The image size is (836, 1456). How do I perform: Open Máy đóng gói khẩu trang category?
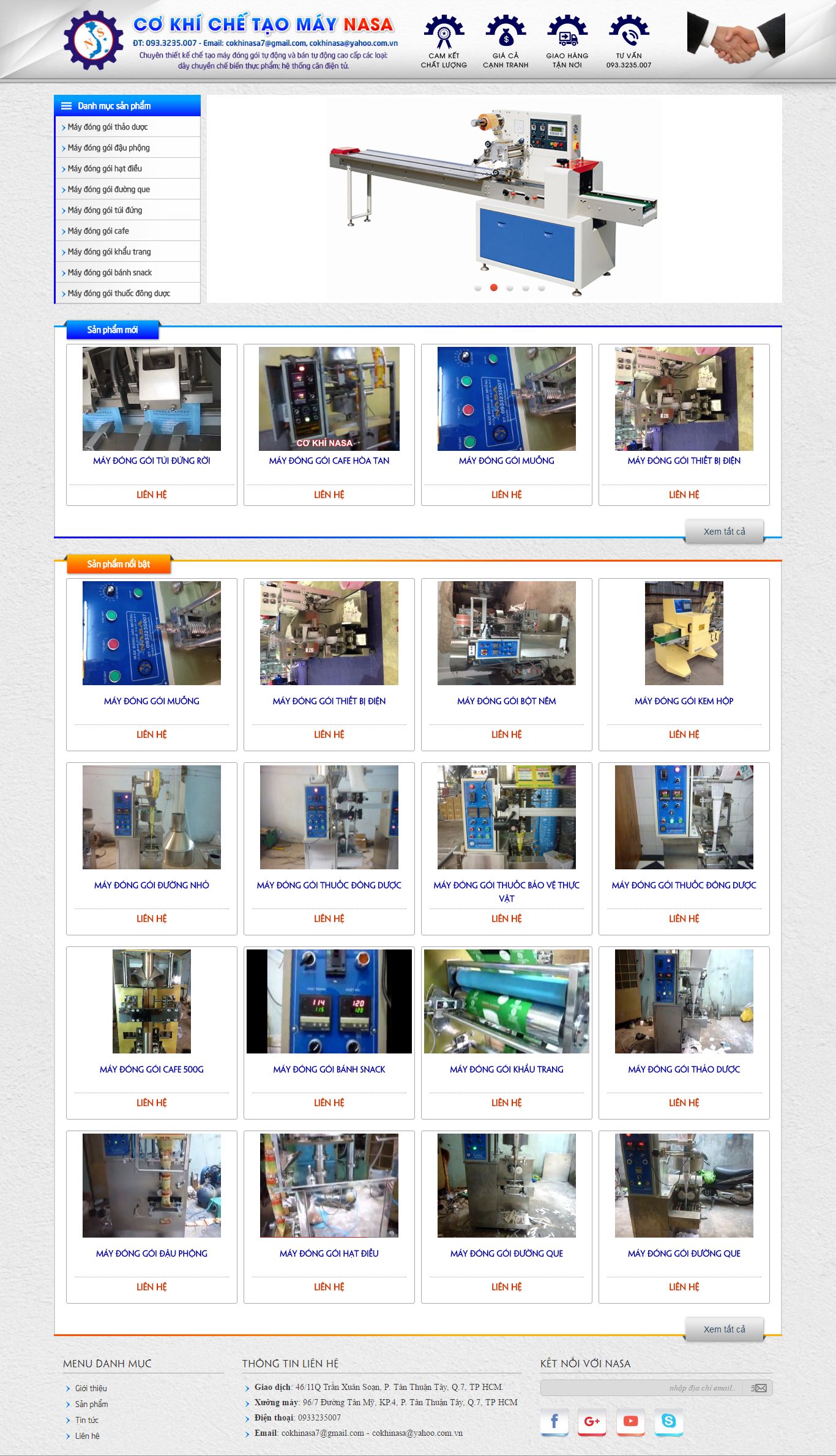(x=109, y=252)
